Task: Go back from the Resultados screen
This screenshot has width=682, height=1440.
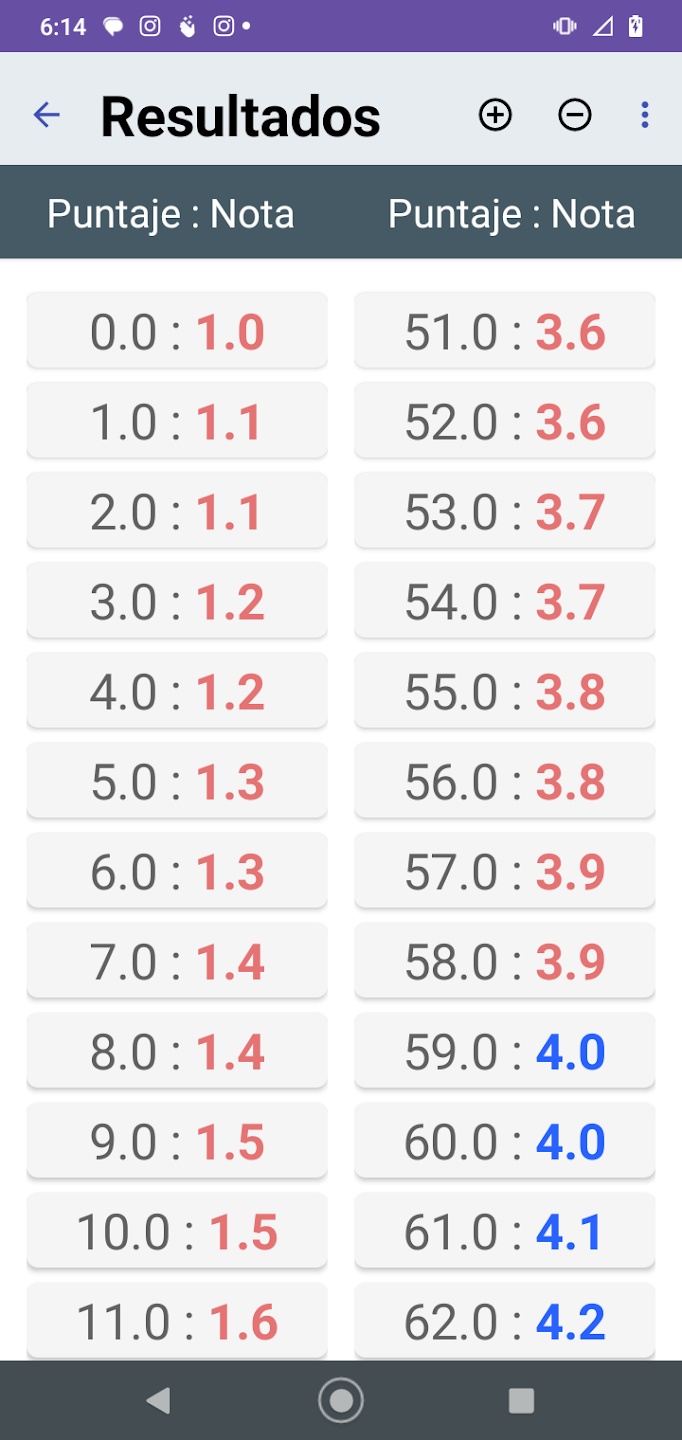Action: click(x=47, y=115)
